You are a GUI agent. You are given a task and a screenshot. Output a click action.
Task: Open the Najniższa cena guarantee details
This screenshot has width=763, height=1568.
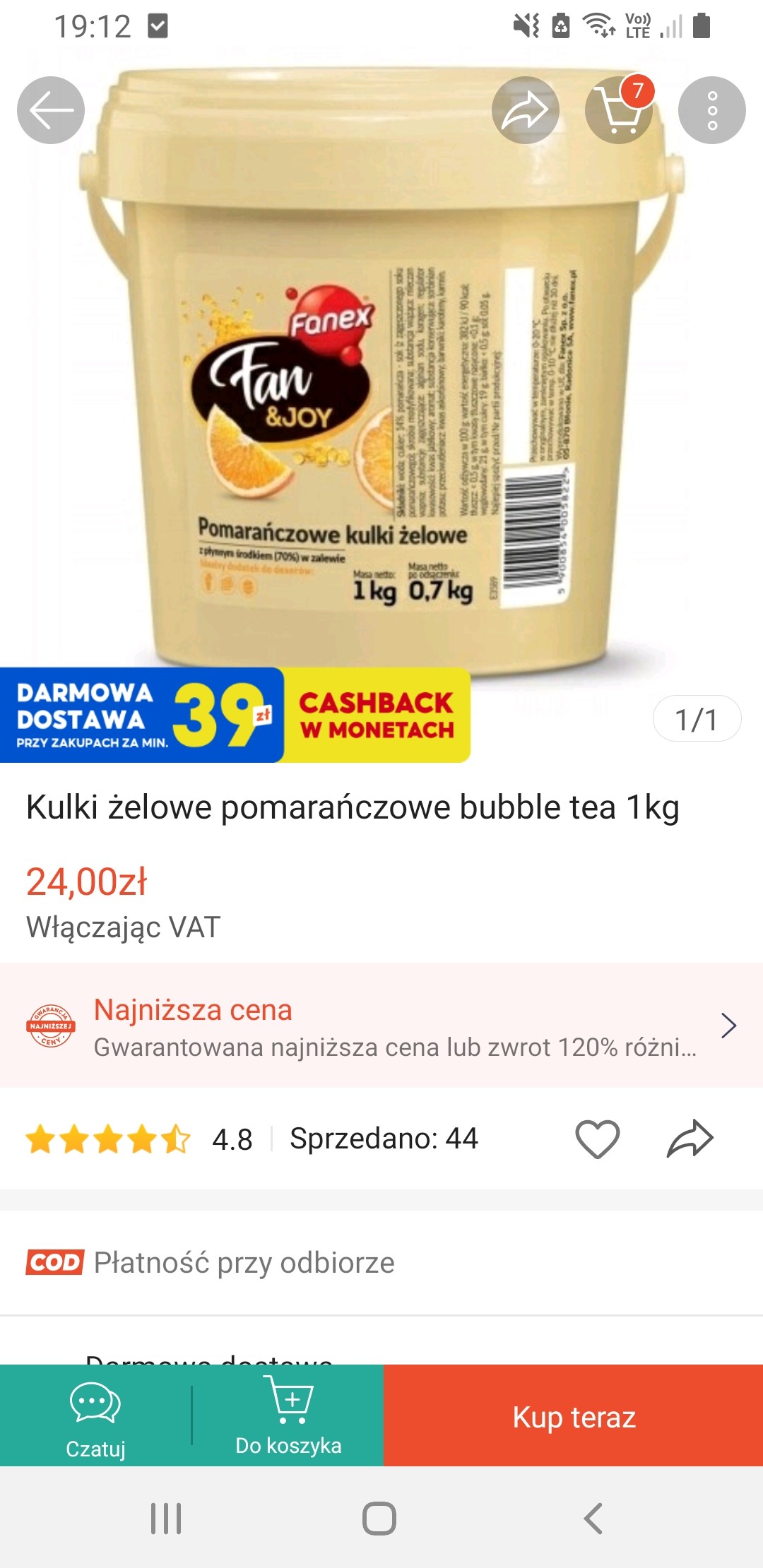[381, 1026]
